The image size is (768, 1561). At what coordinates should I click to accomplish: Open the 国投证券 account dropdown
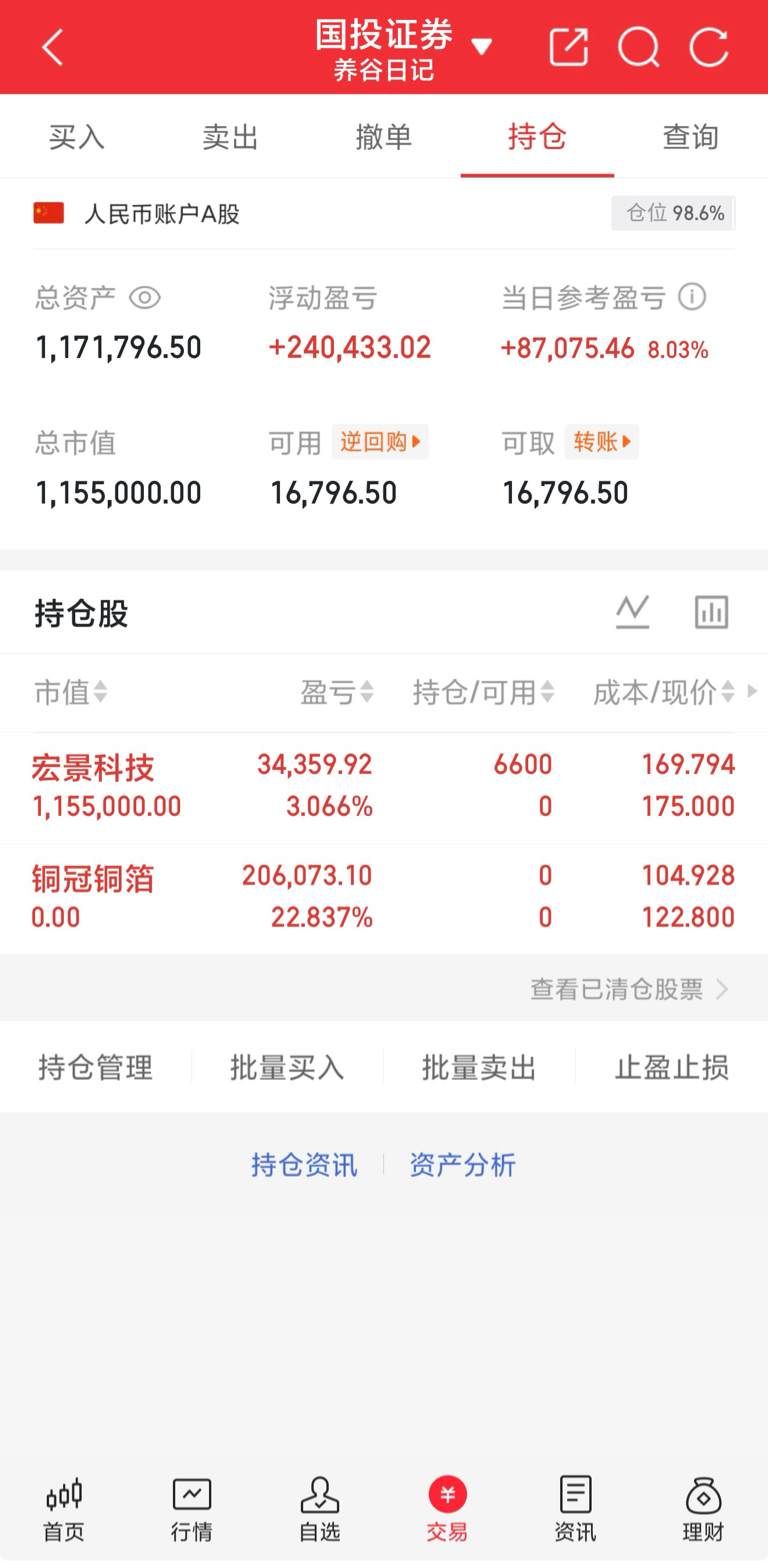click(x=404, y=47)
